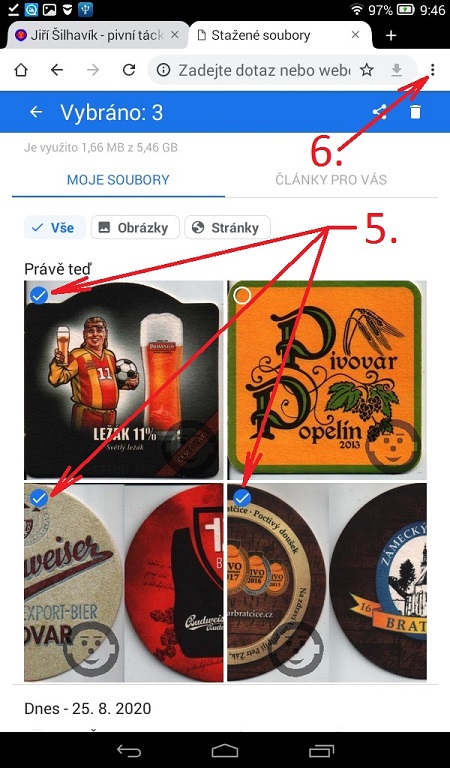This screenshot has height=768, width=450.
Task: Open the browser overflow menu
Action: pyautogui.click(x=432, y=70)
